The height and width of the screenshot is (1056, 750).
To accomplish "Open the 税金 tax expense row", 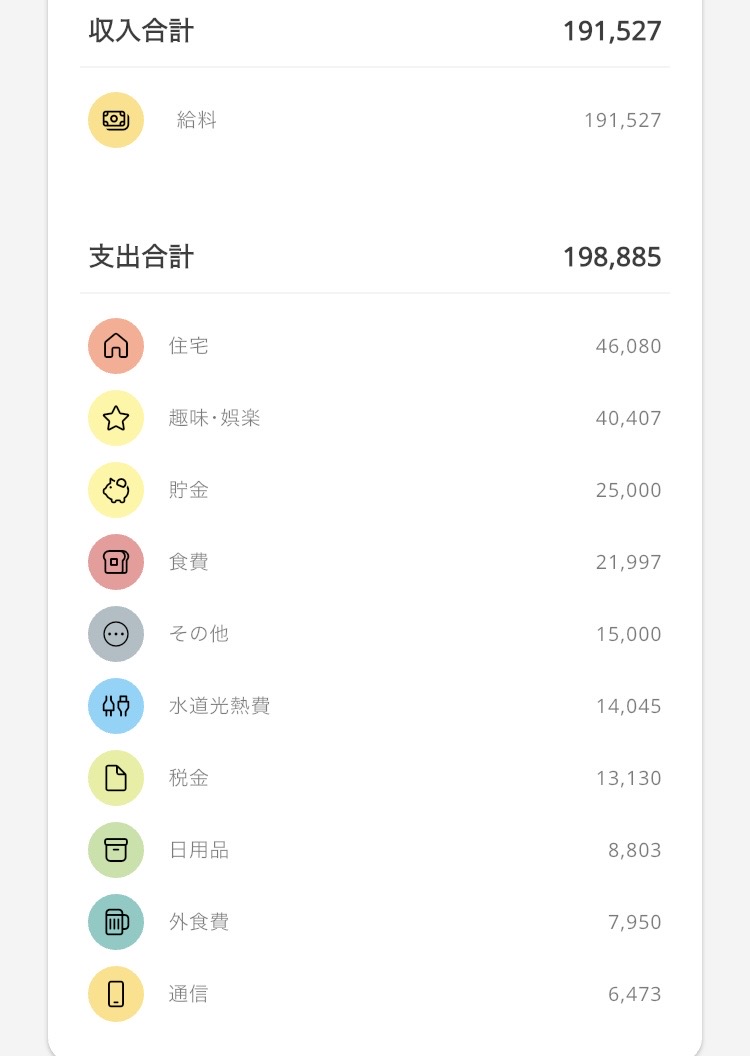I will point(375,779).
